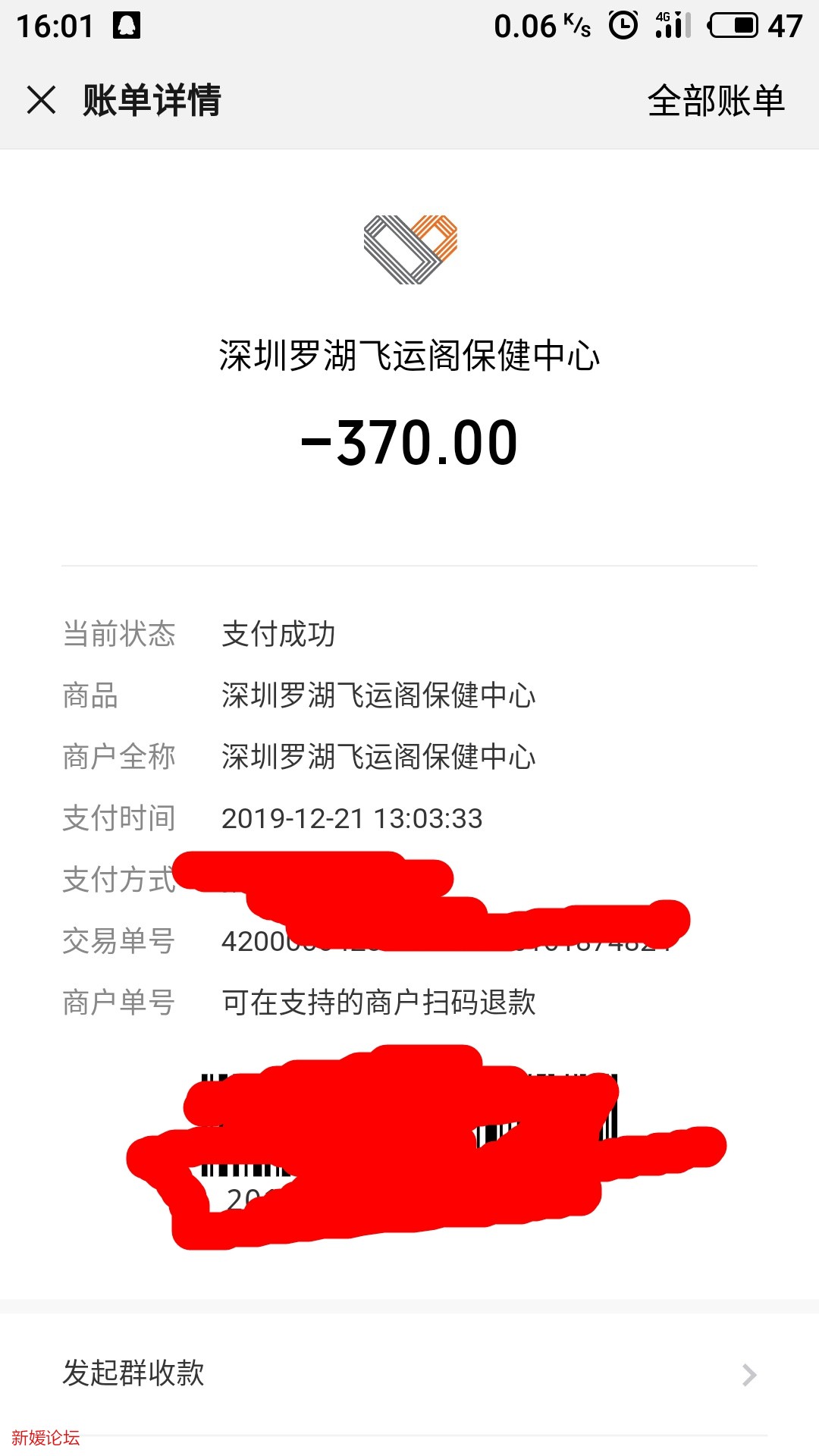Open 全部账单 all bills
Screen dimensions: 819x1456
(715, 101)
